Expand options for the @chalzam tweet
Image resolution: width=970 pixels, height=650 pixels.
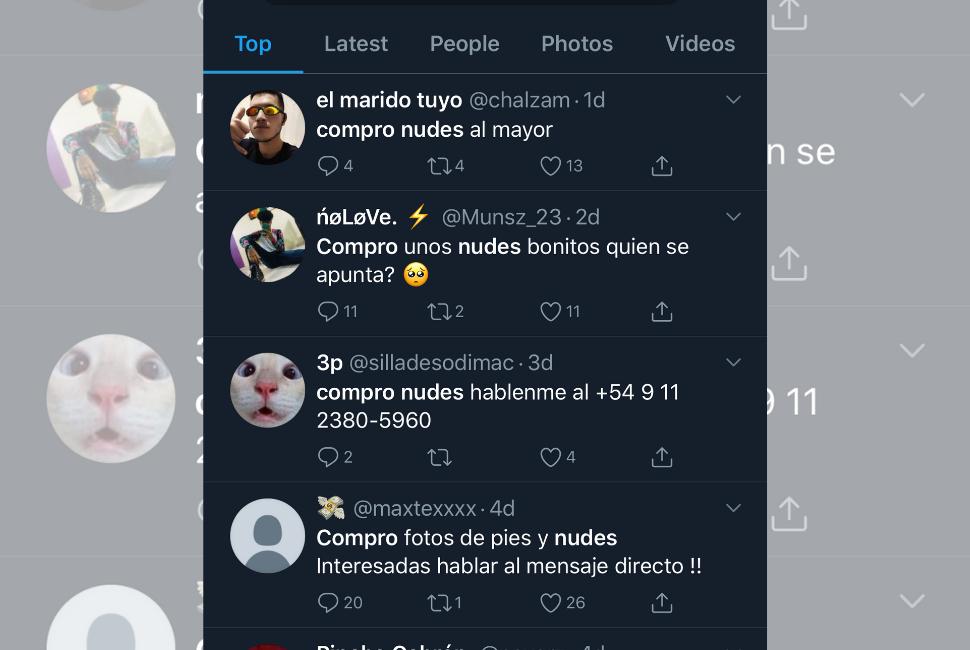pyautogui.click(x=733, y=100)
